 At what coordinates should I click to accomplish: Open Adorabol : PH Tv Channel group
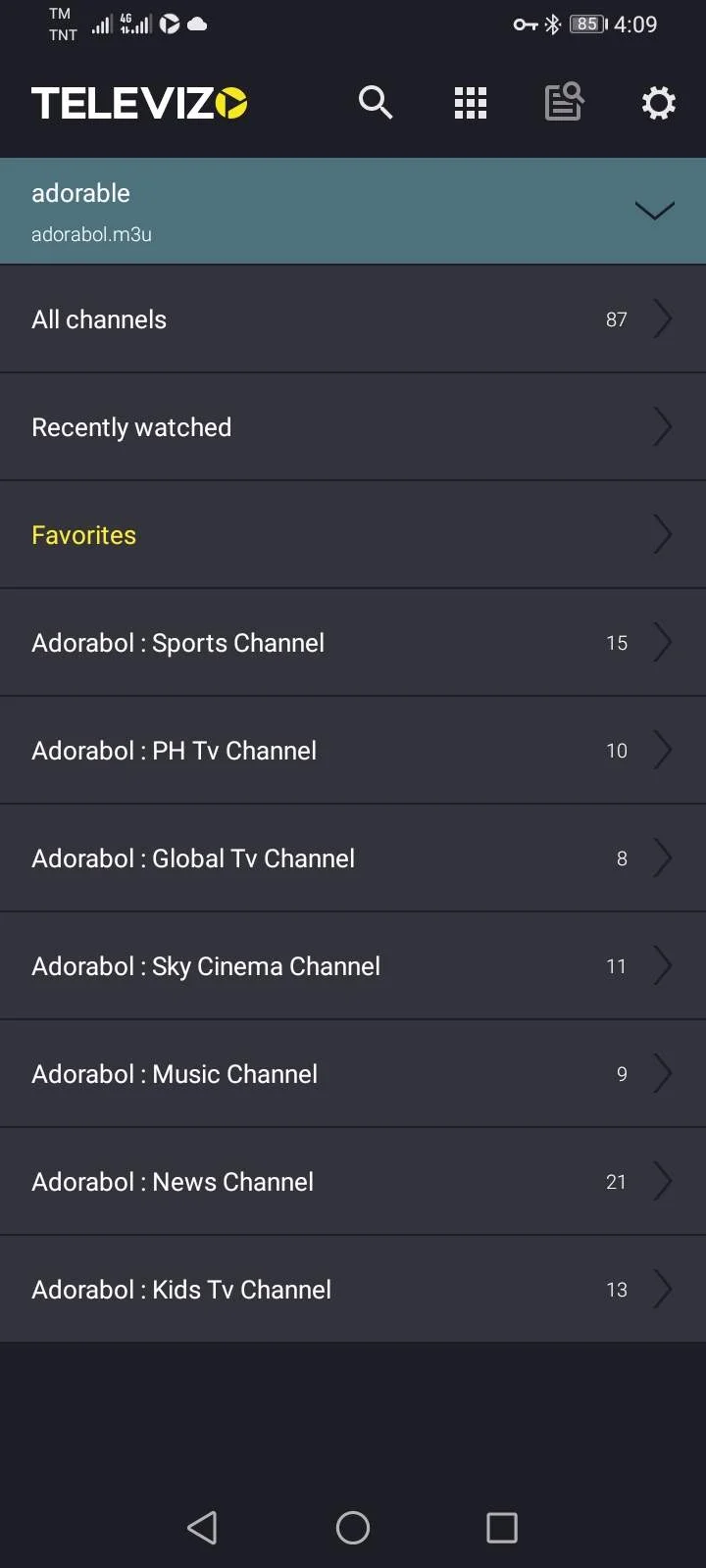353,751
